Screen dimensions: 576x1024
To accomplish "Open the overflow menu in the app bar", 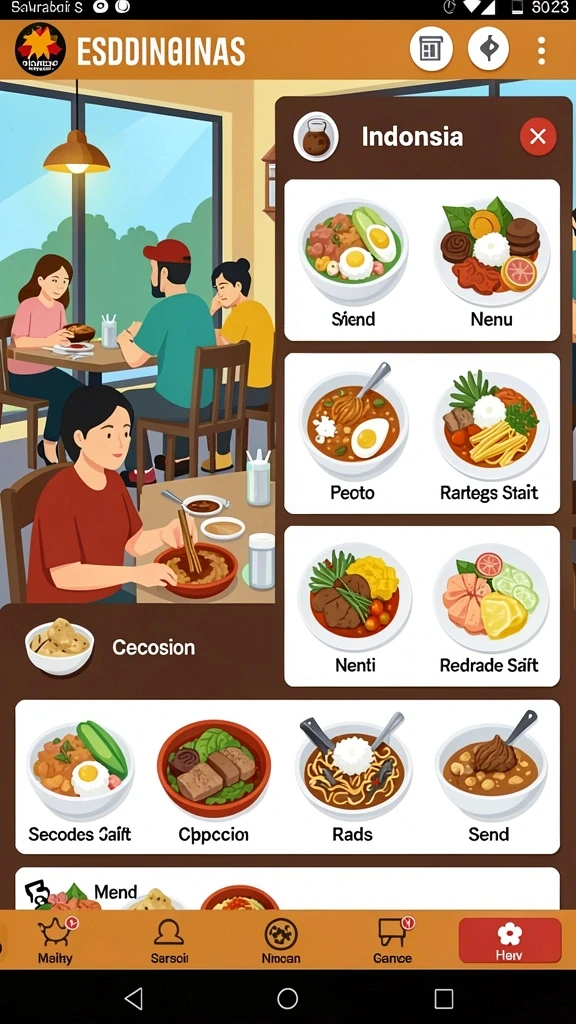I will pos(541,50).
